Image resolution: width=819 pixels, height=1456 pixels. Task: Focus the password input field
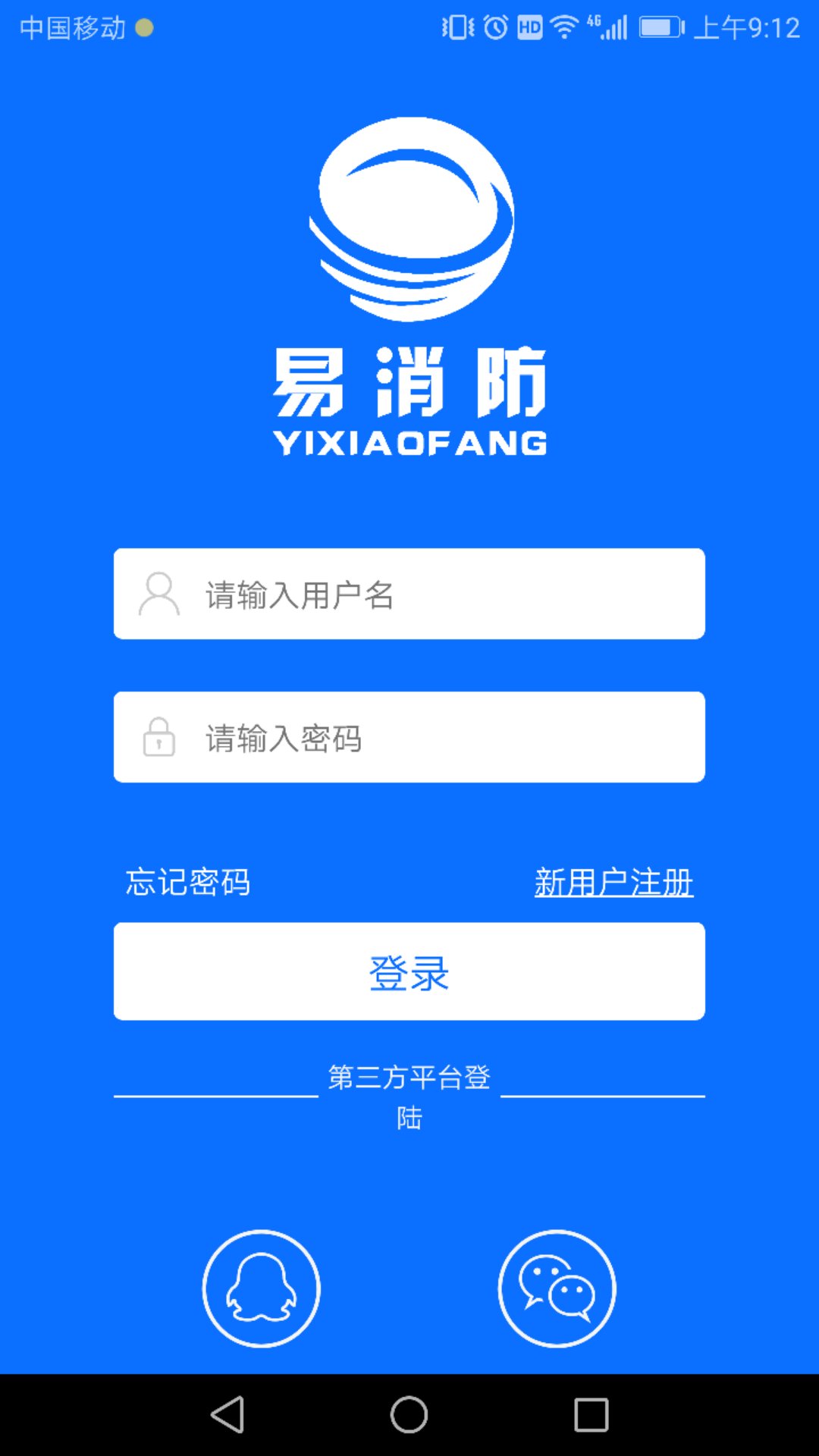pos(409,737)
